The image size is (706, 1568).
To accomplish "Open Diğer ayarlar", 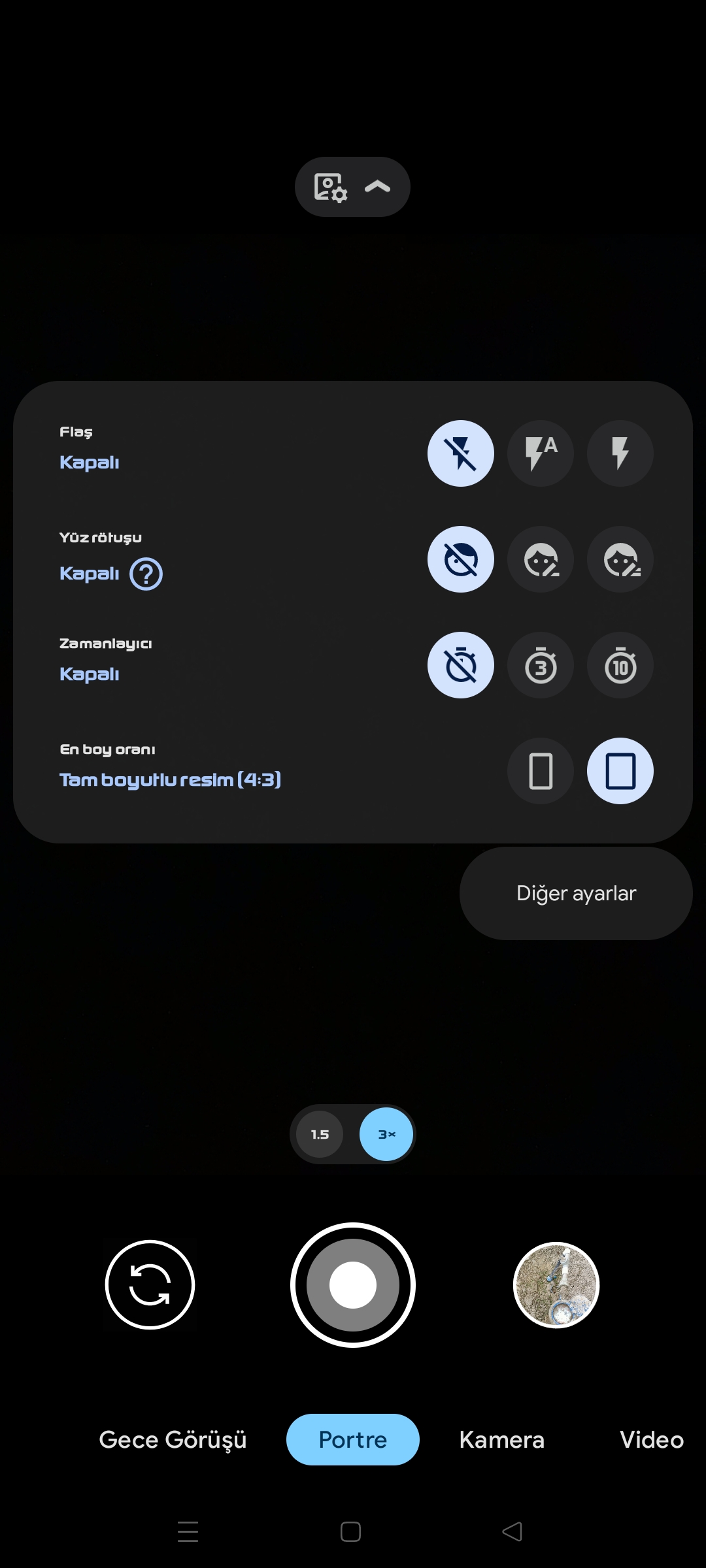I will pyautogui.click(x=576, y=893).
